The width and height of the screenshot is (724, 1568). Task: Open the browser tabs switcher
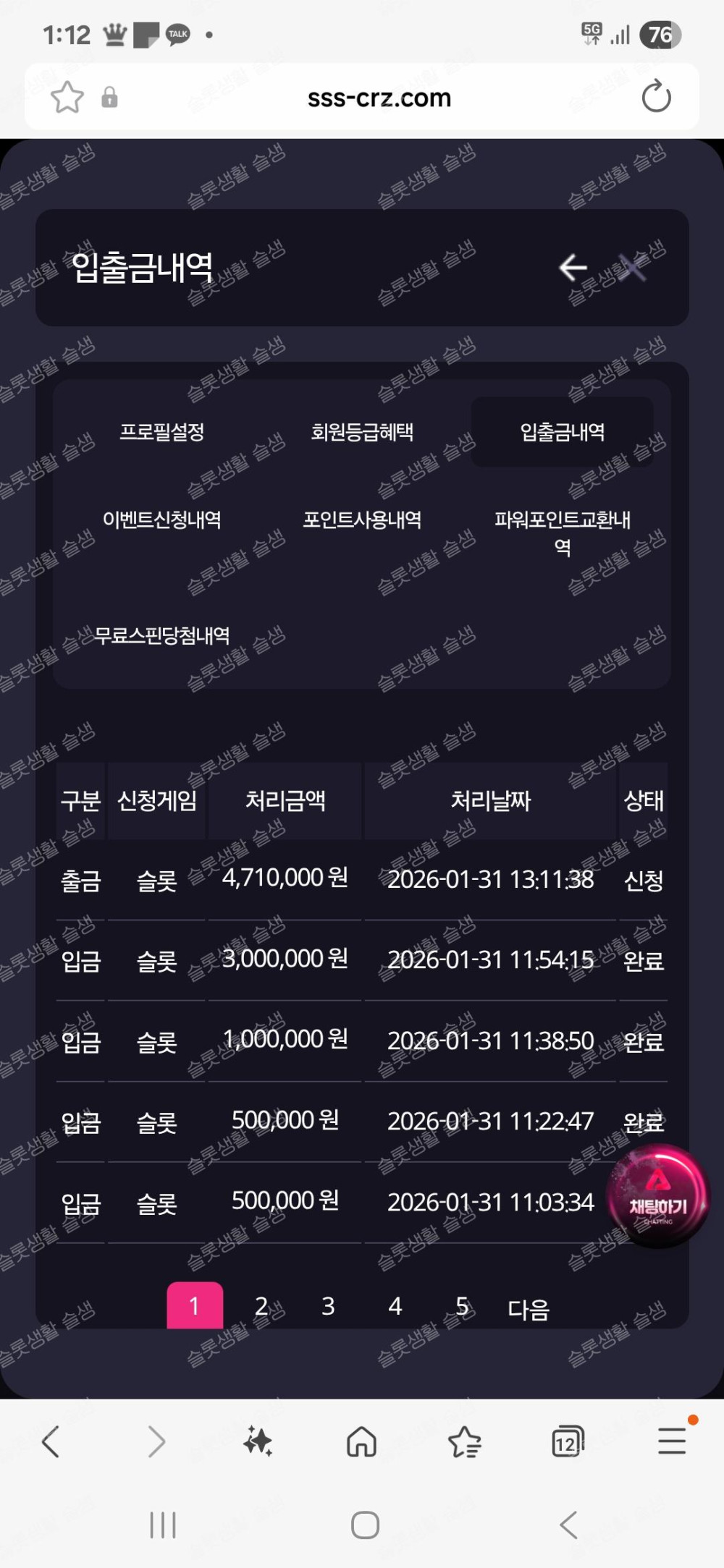[567, 1442]
